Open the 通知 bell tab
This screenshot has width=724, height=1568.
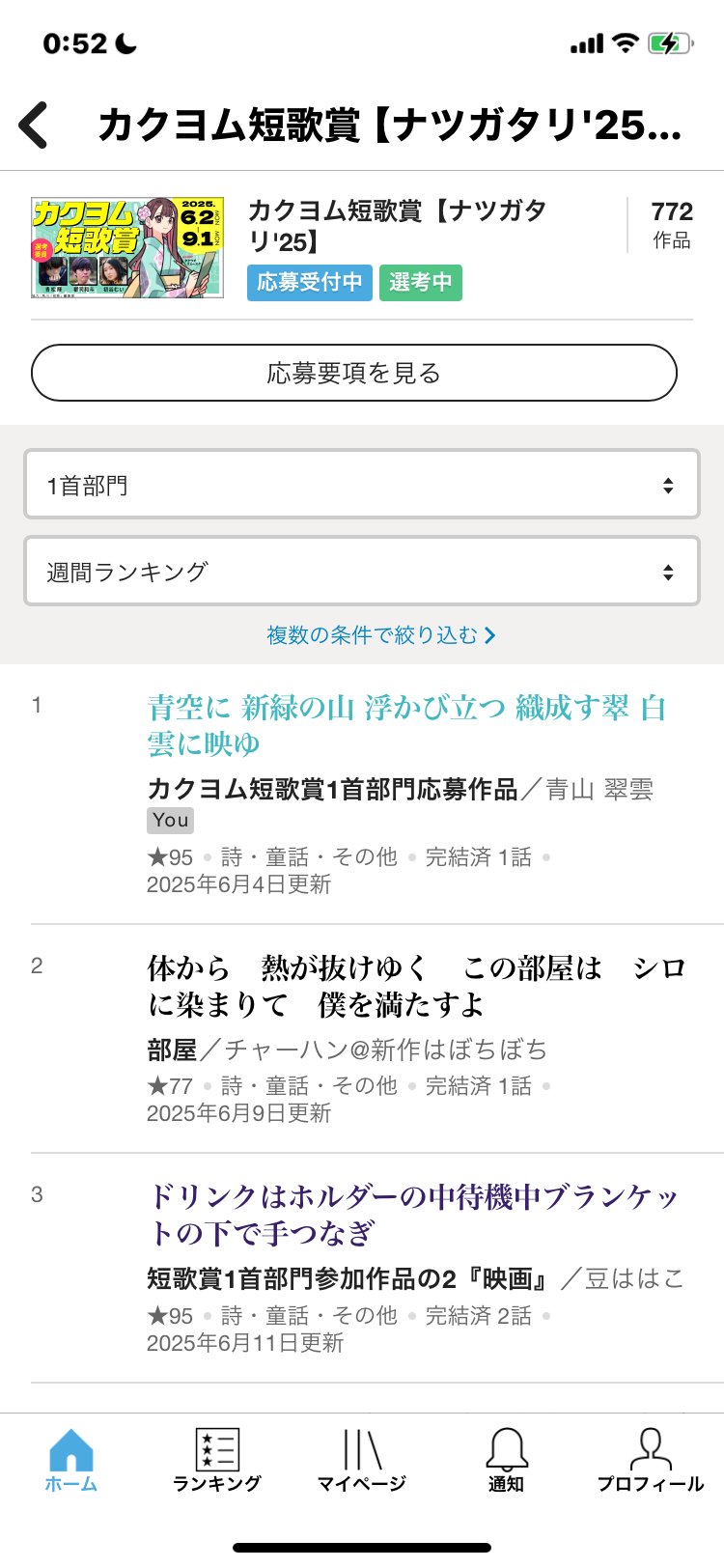pyautogui.click(x=506, y=1460)
